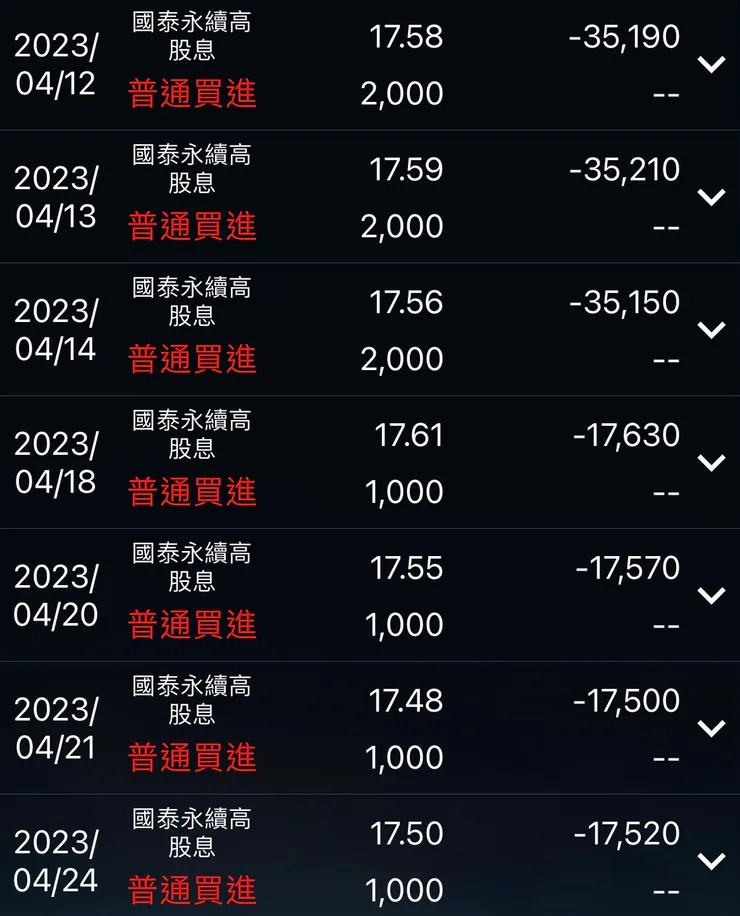This screenshot has height=916, width=740.
Task: Tap the price 17.56 on 2023/04/14
Action: (406, 302)
